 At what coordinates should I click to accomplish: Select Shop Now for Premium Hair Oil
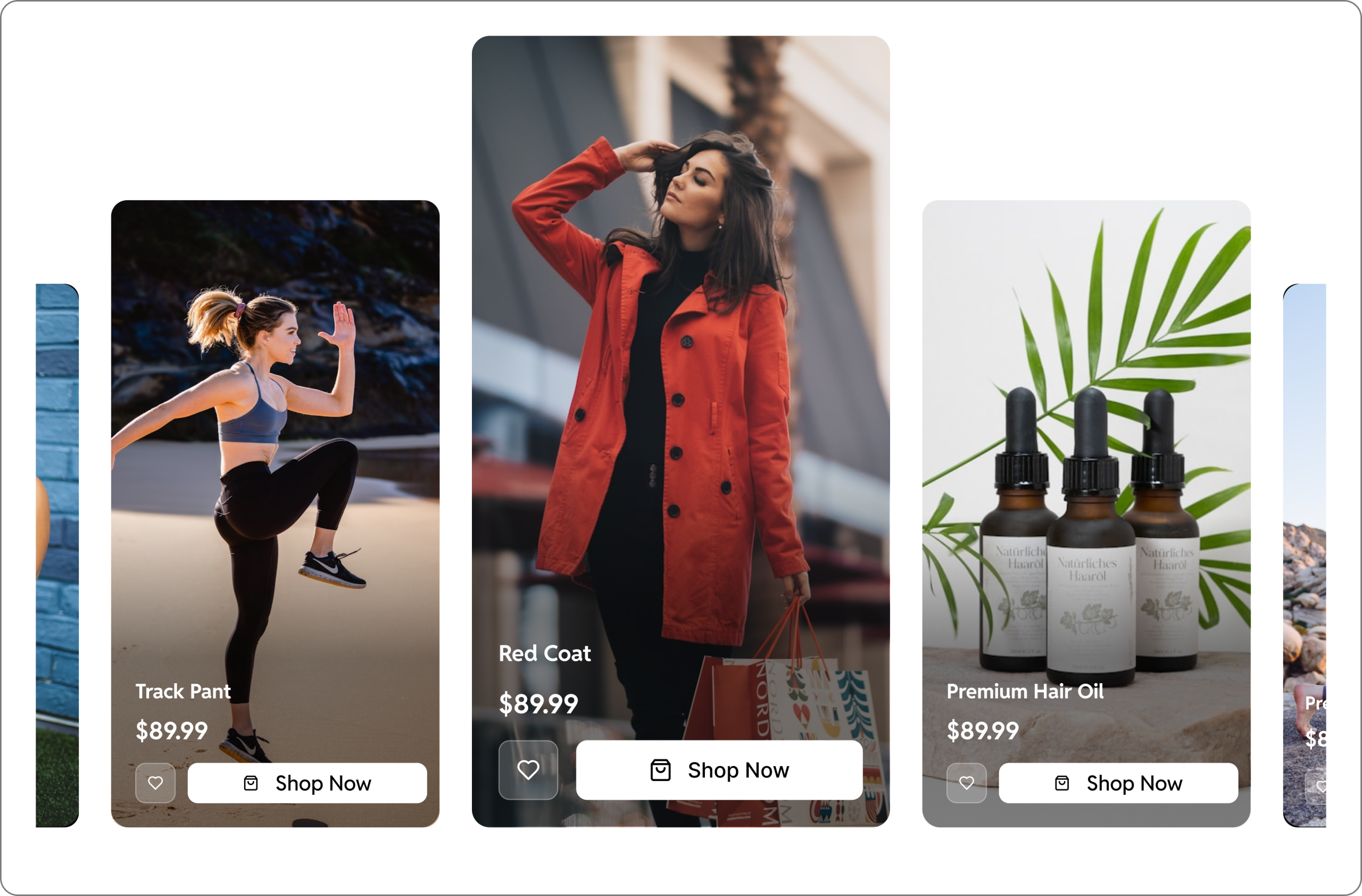(x=1118, y=783)
